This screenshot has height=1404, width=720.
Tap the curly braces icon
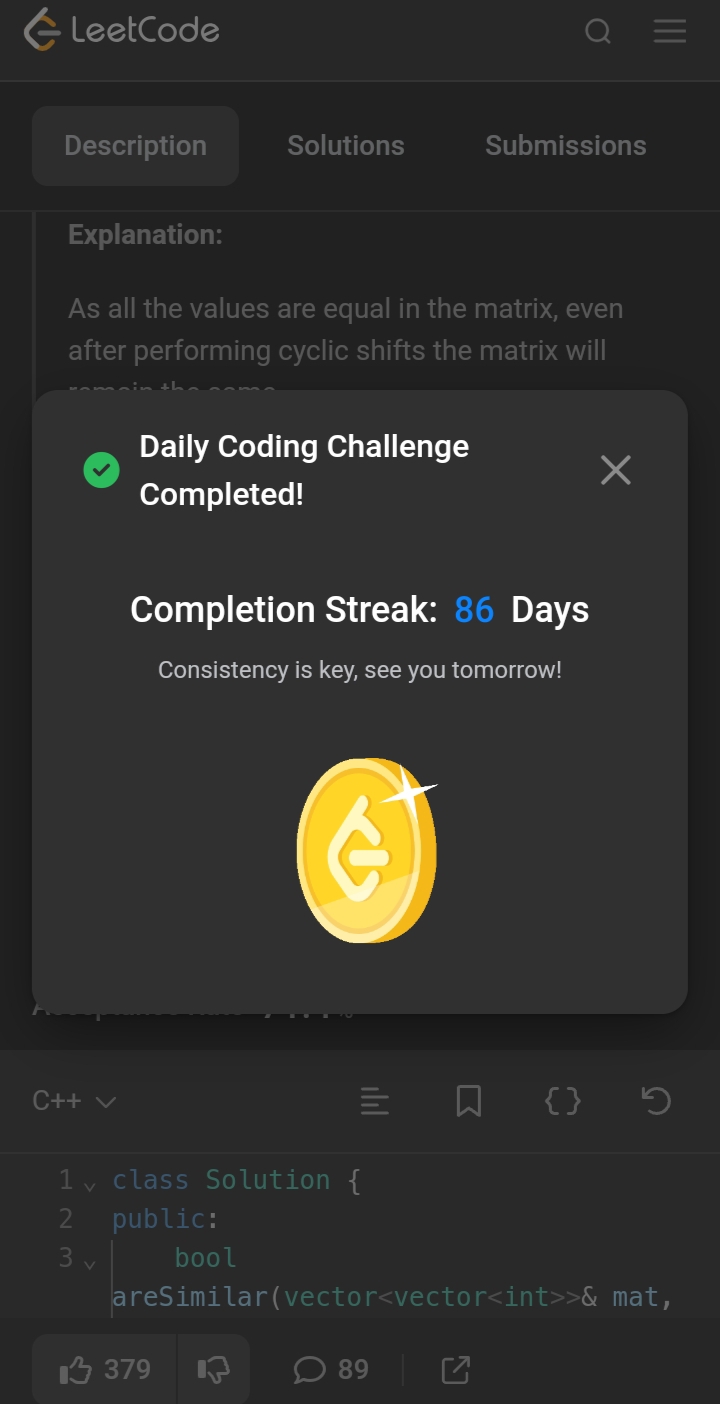pos(562,1101)
